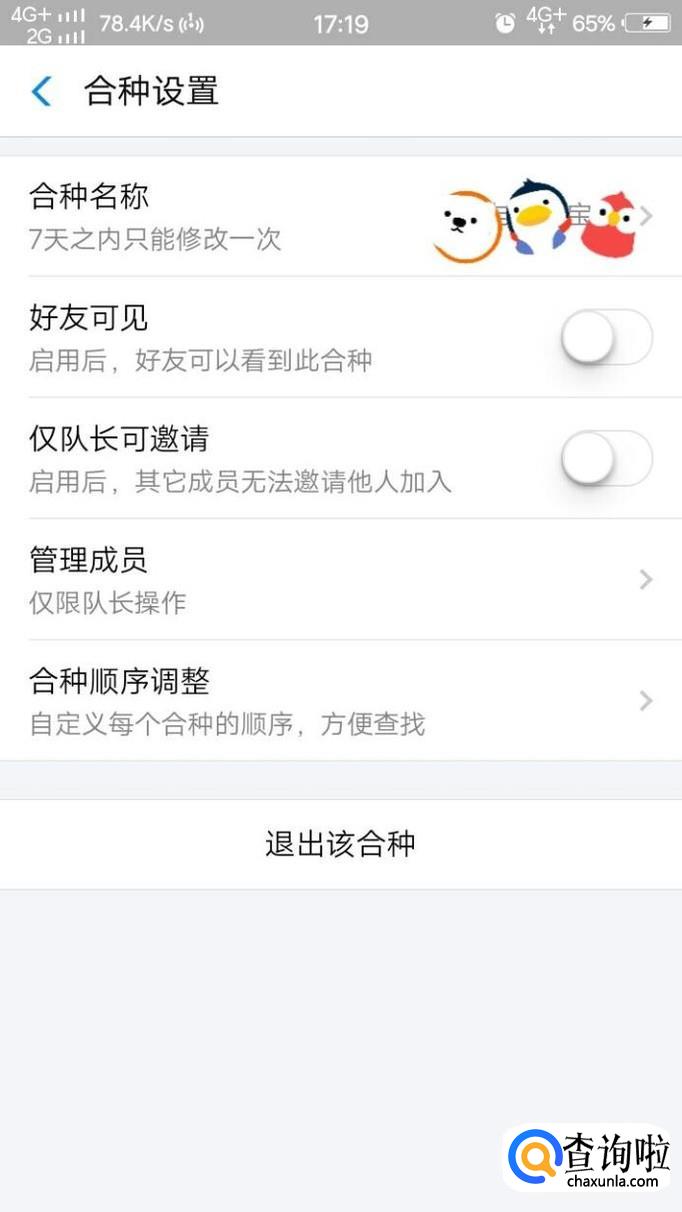Go back from 合种设置

point(41,92)
